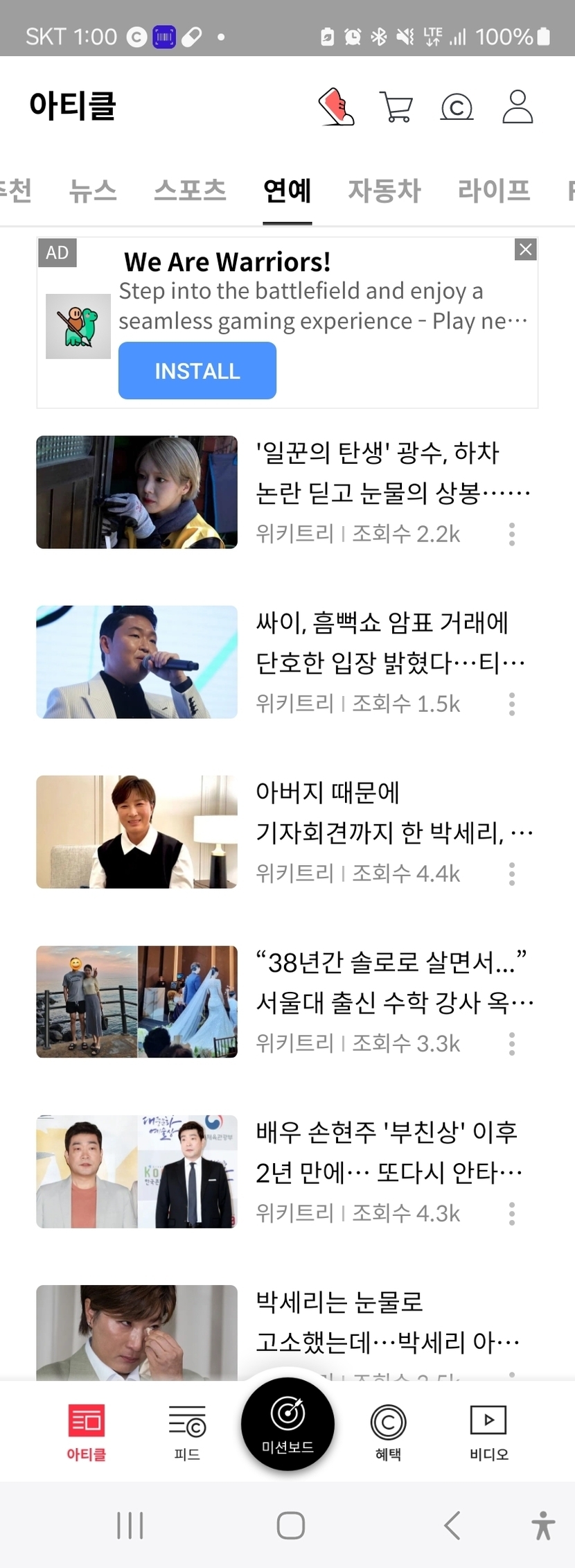Screen dimensions: 575x1568
Task: Dismiss the We Are Warriors ad
Action: click(x=526, y=250)
